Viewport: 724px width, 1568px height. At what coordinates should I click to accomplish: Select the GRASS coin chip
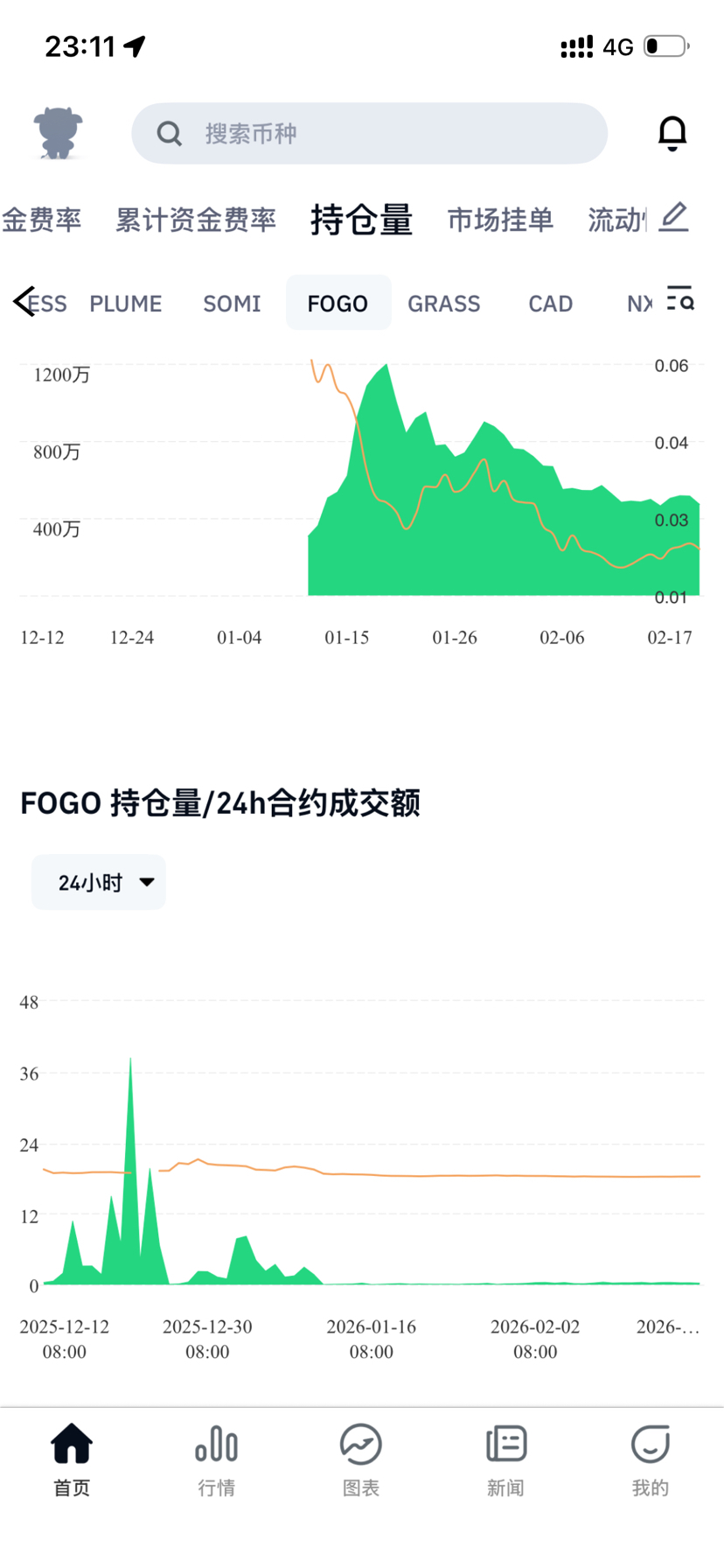pos(444,304)
